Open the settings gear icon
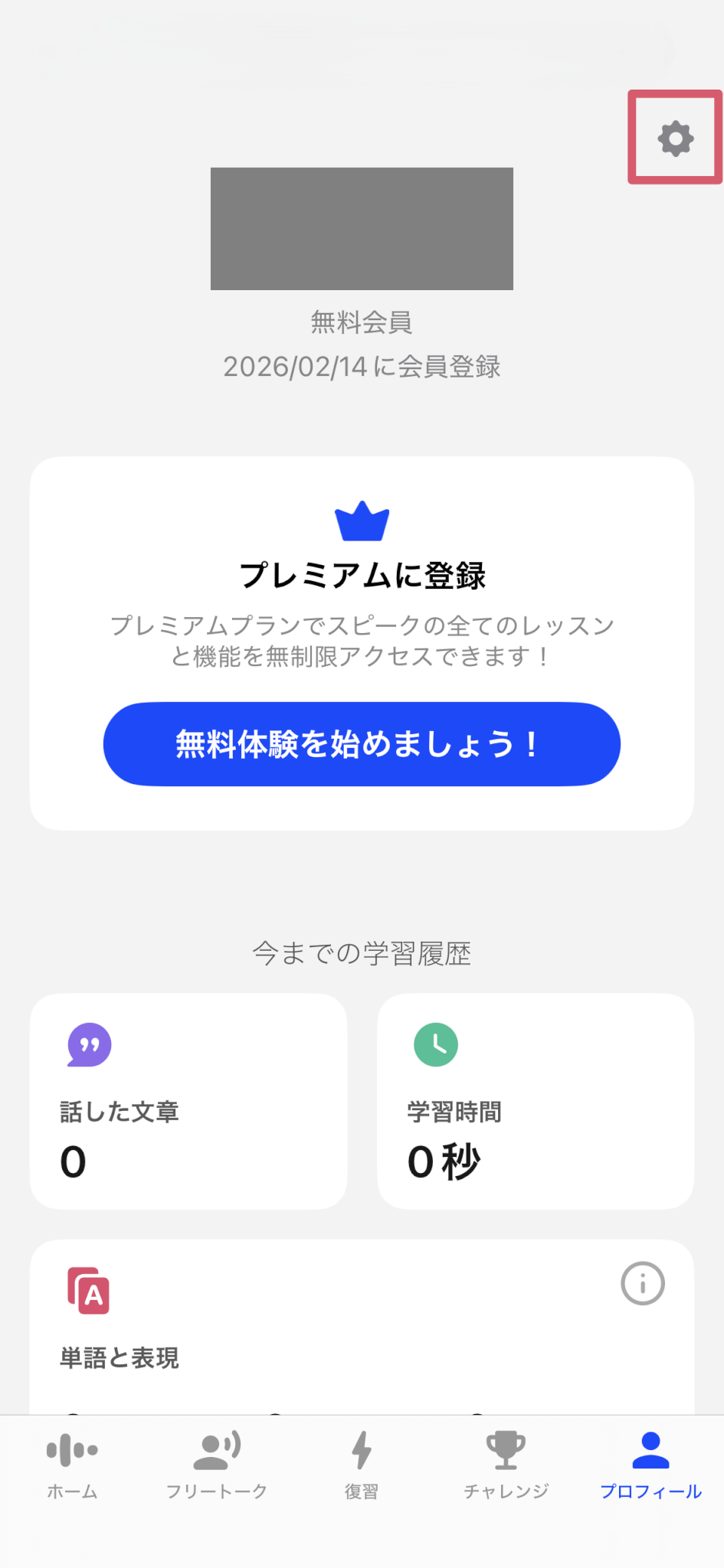Image resolution: width=724 pixels, height=1568 pixels. 675,139
